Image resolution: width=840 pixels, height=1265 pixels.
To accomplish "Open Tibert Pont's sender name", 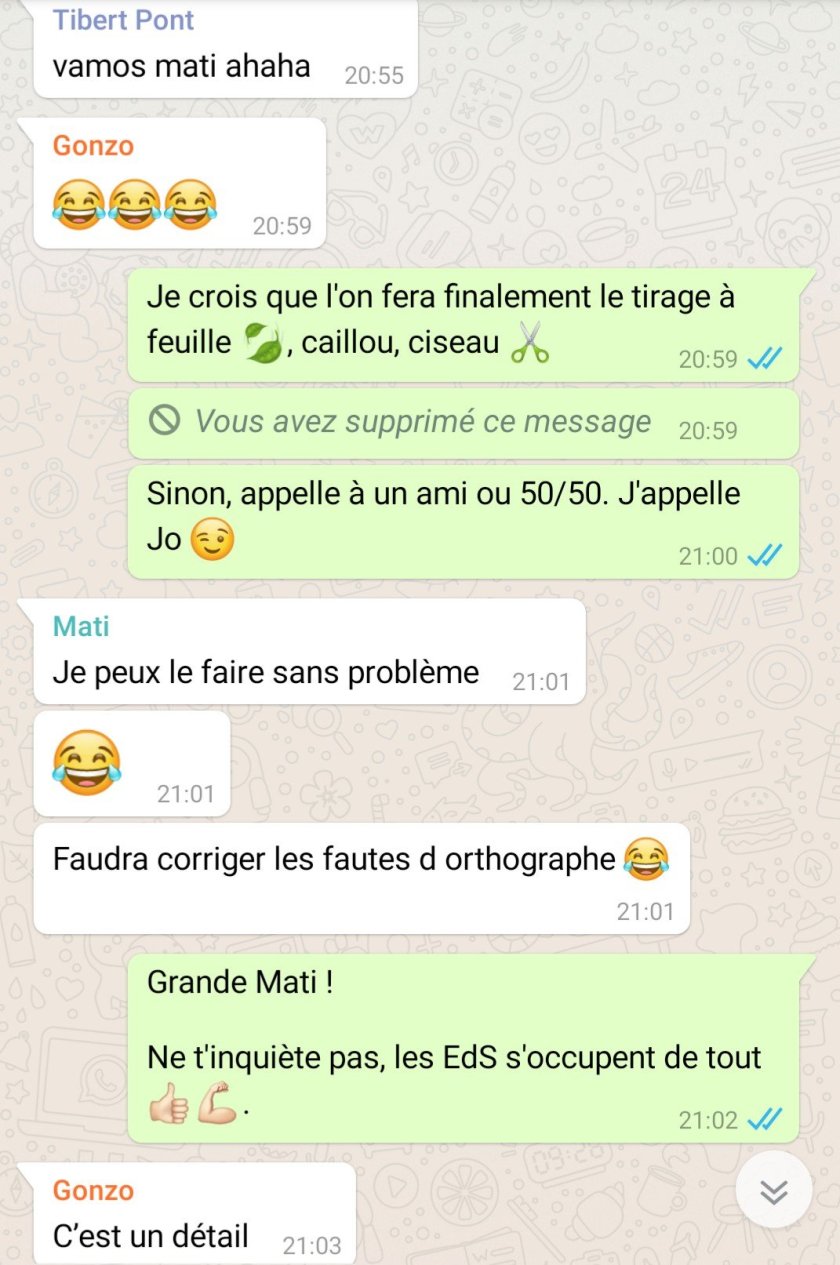I will [x=123, y=20].
